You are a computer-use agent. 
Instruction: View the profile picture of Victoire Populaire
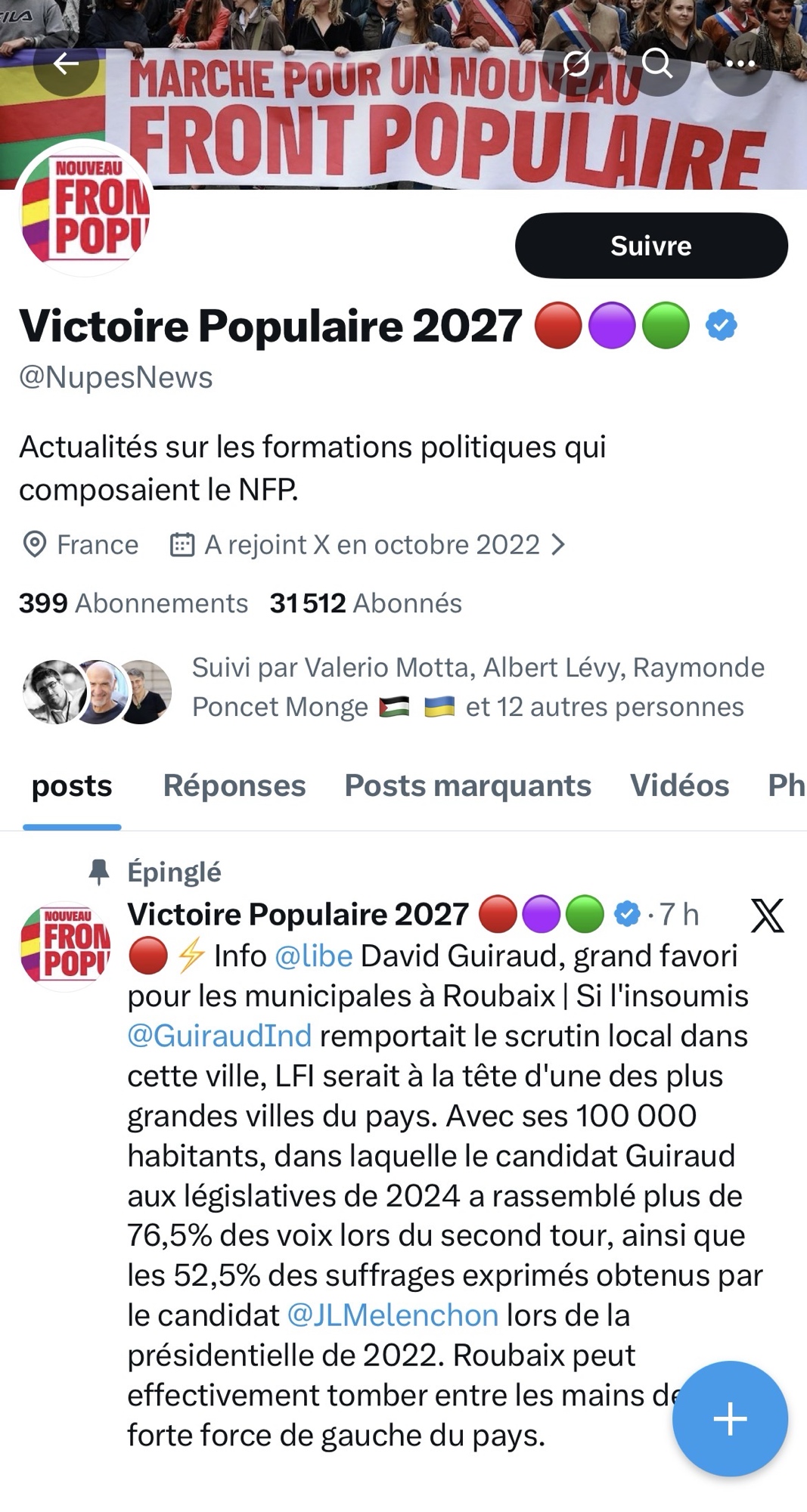85,209
